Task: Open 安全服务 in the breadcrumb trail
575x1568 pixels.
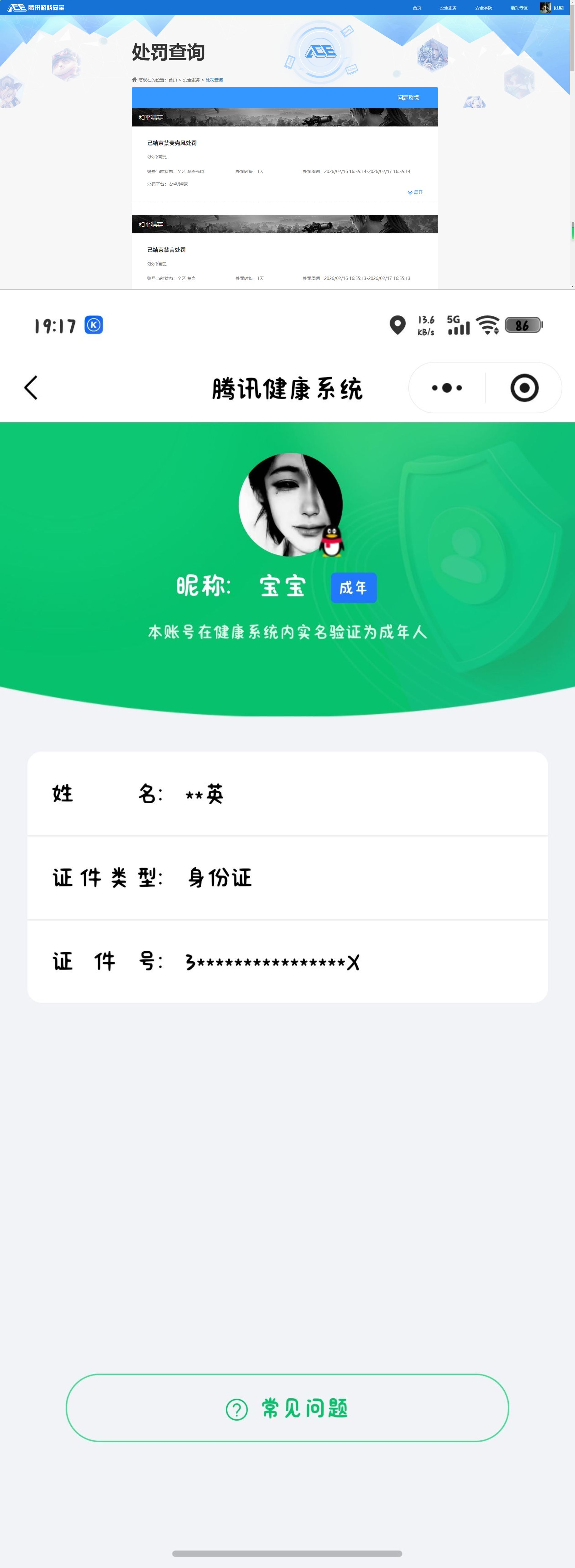Action: coord(191,80)
